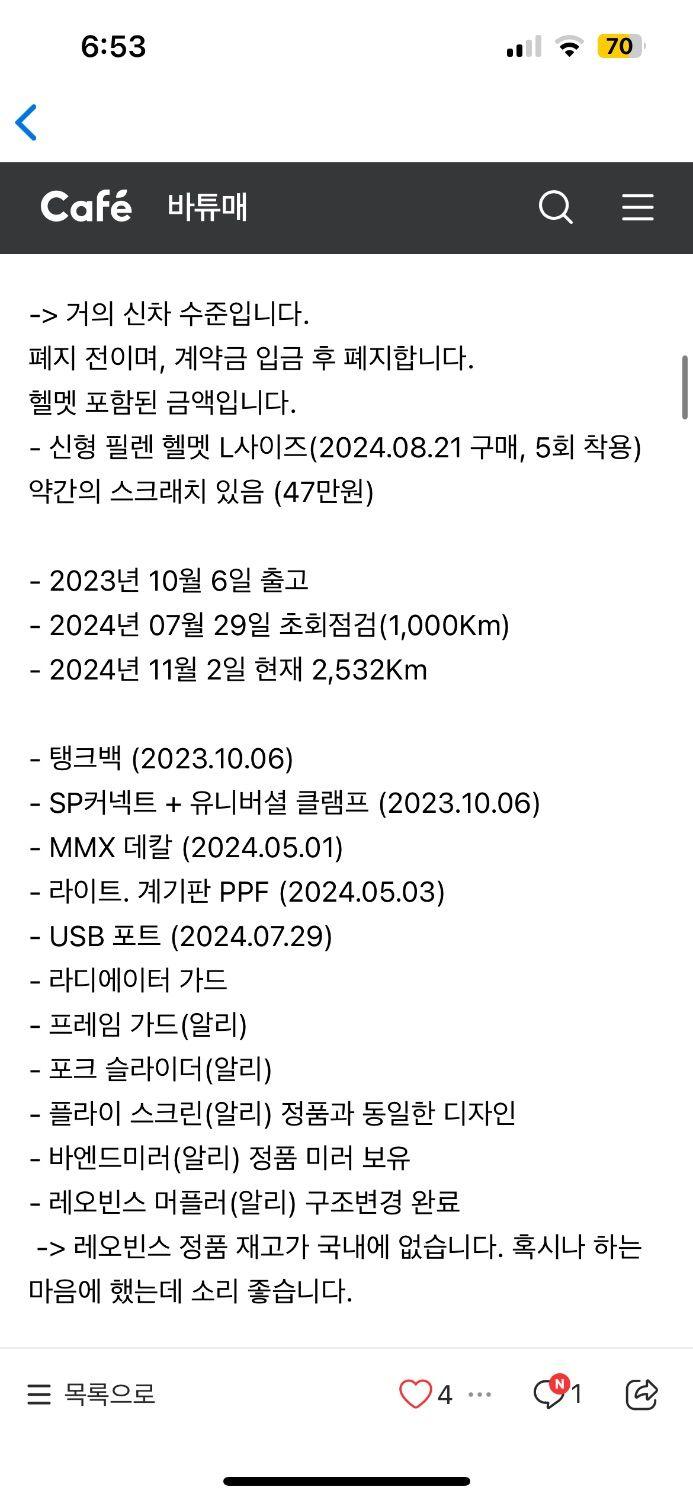Open search in the cafe header
The height and width of the screenshot is (1500, 693).
coord(555,208)
